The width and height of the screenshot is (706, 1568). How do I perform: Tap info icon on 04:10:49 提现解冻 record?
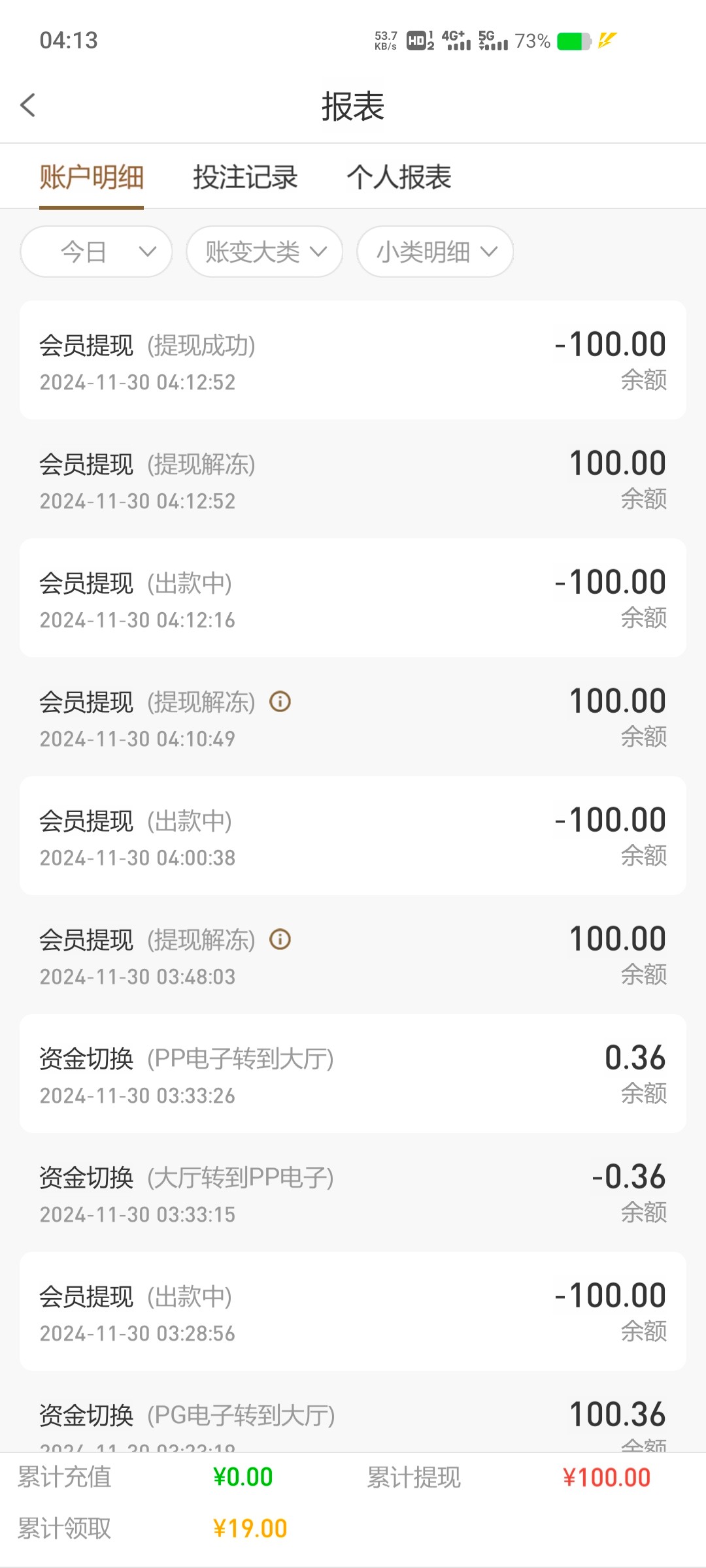pyautogui.click(x=280, y=702)
